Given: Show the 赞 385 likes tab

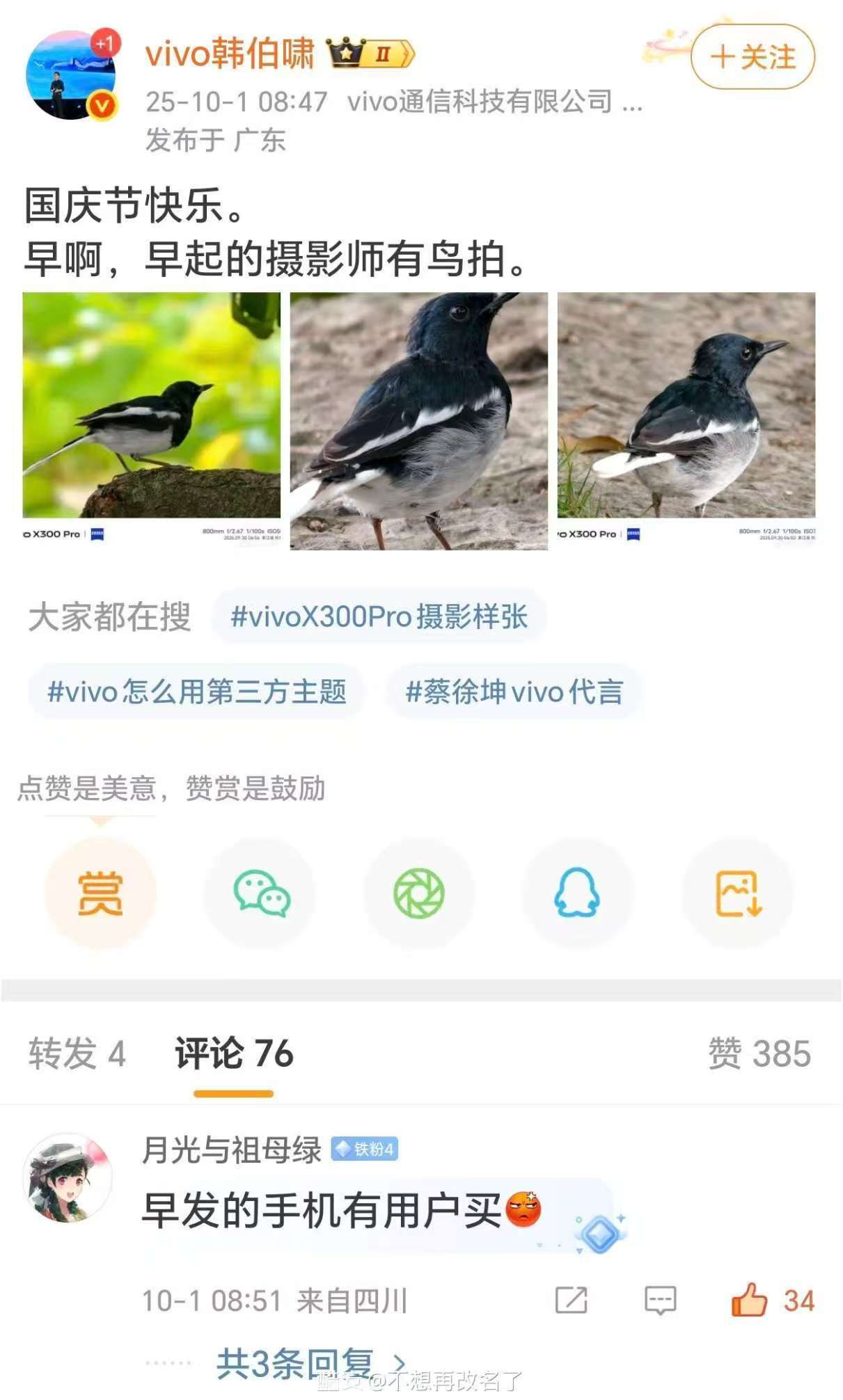Looking at the screenshot, I should [x=759, y=1053].
